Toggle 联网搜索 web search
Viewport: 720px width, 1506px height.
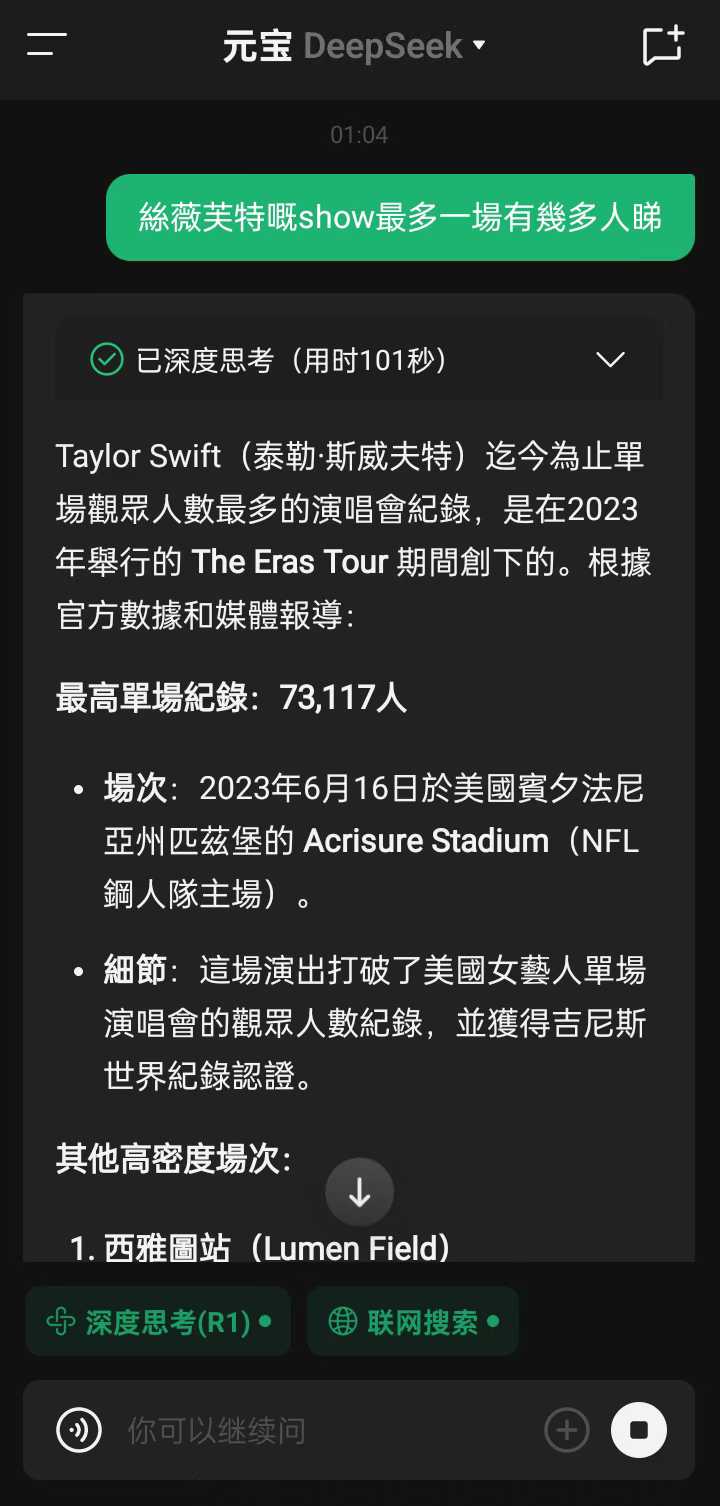(x=412, y=1322)
